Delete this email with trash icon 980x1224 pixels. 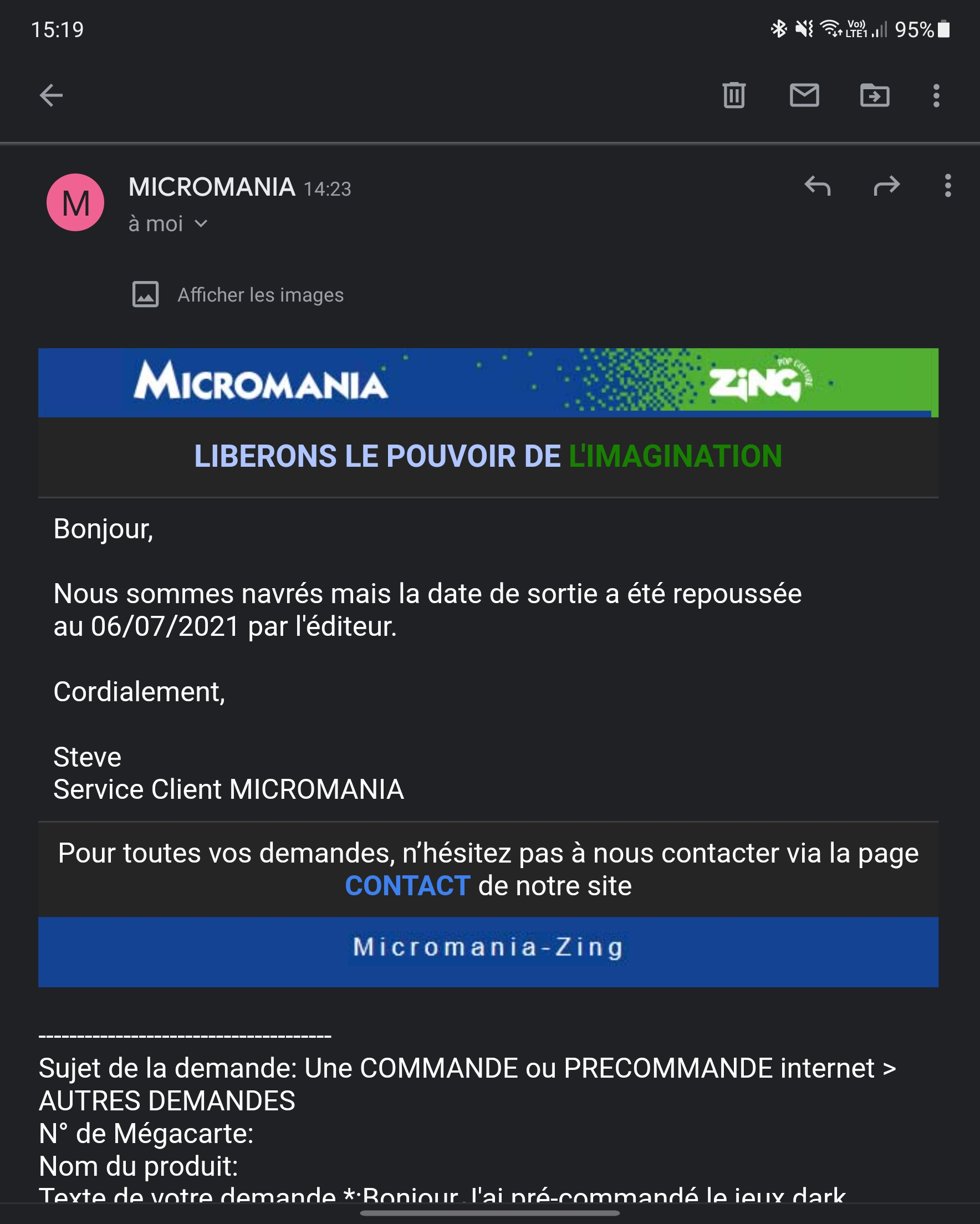tap(733, 95)
